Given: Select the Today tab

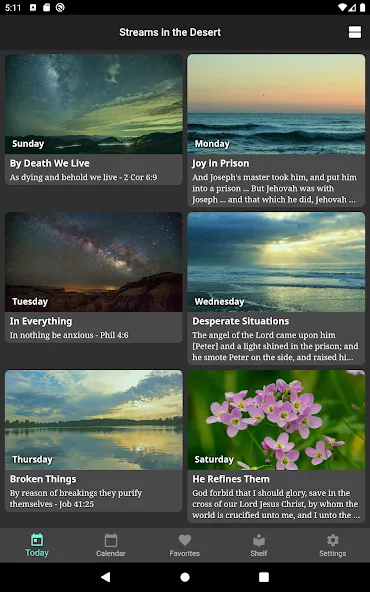Looking at the screenshot, I should coord(37,545).
